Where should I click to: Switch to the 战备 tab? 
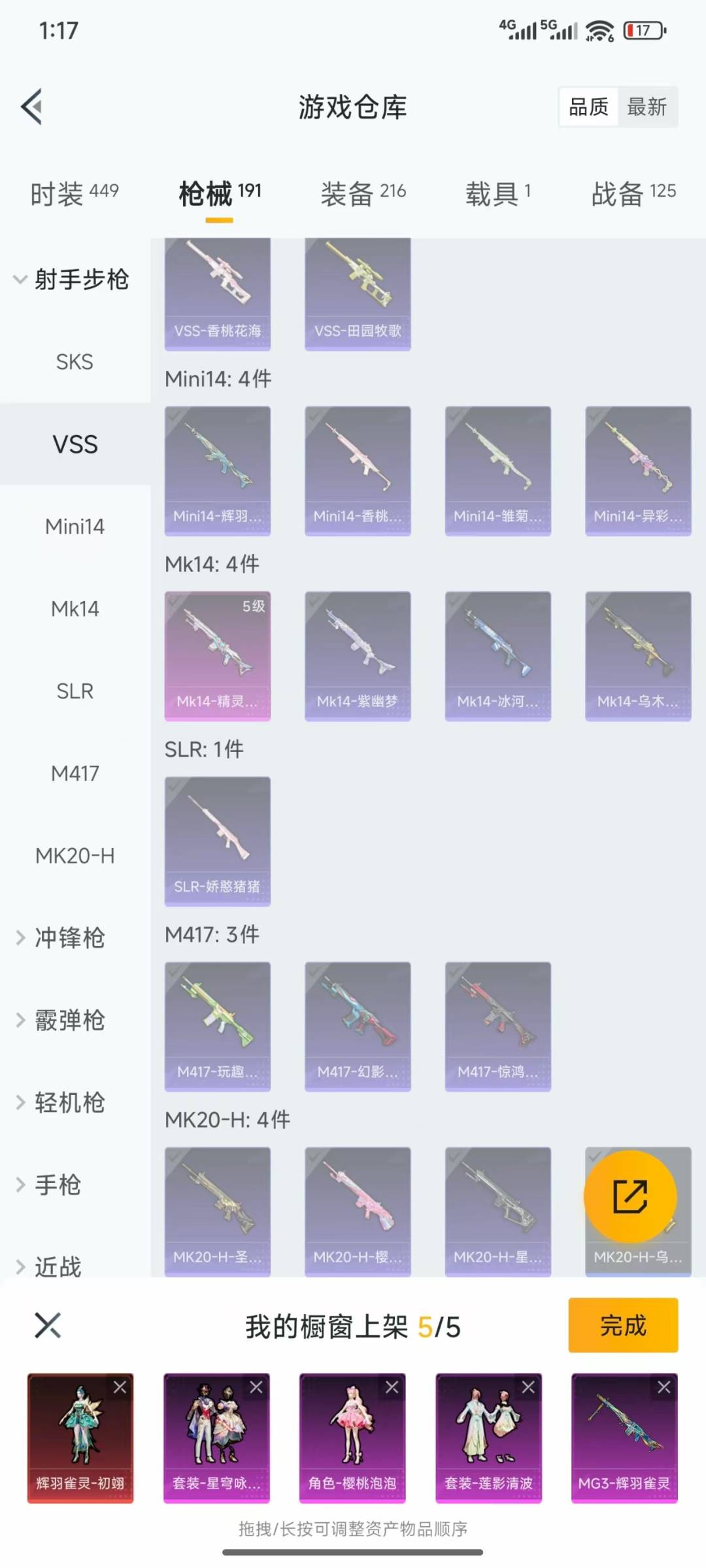(x=633, y=193)
